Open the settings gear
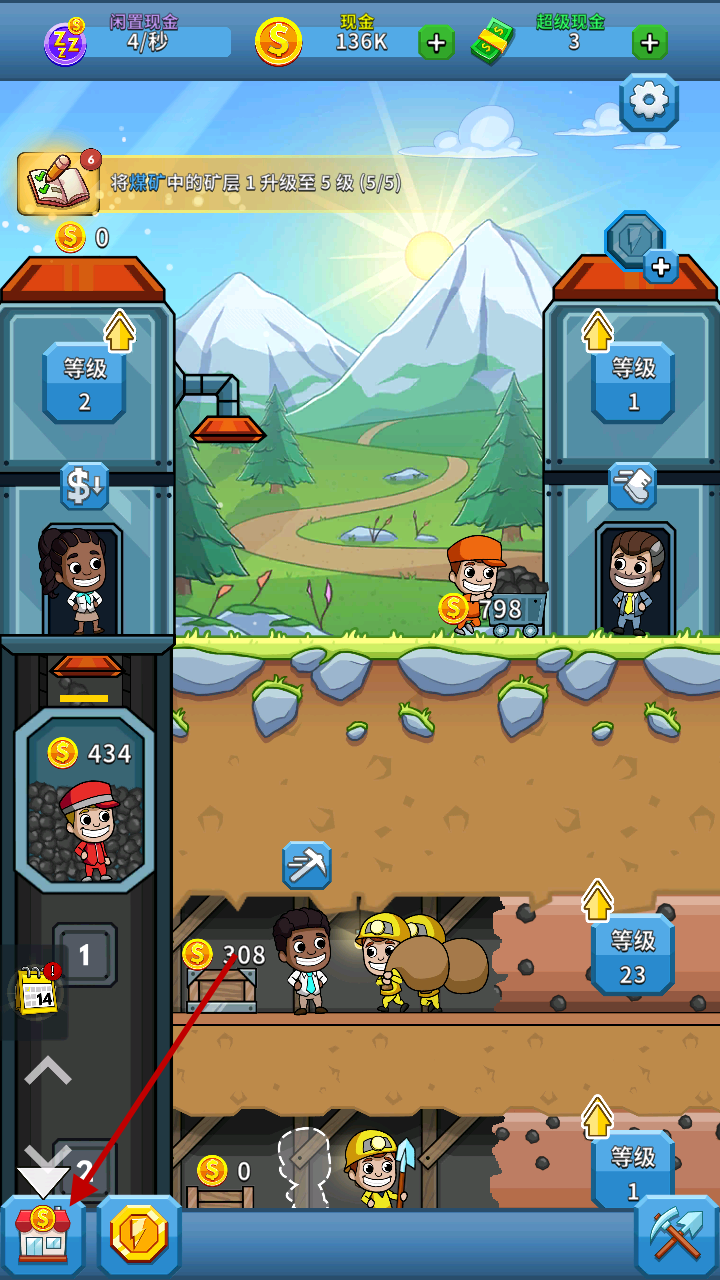Screen dimensions: 720x1280 (648, 101)
